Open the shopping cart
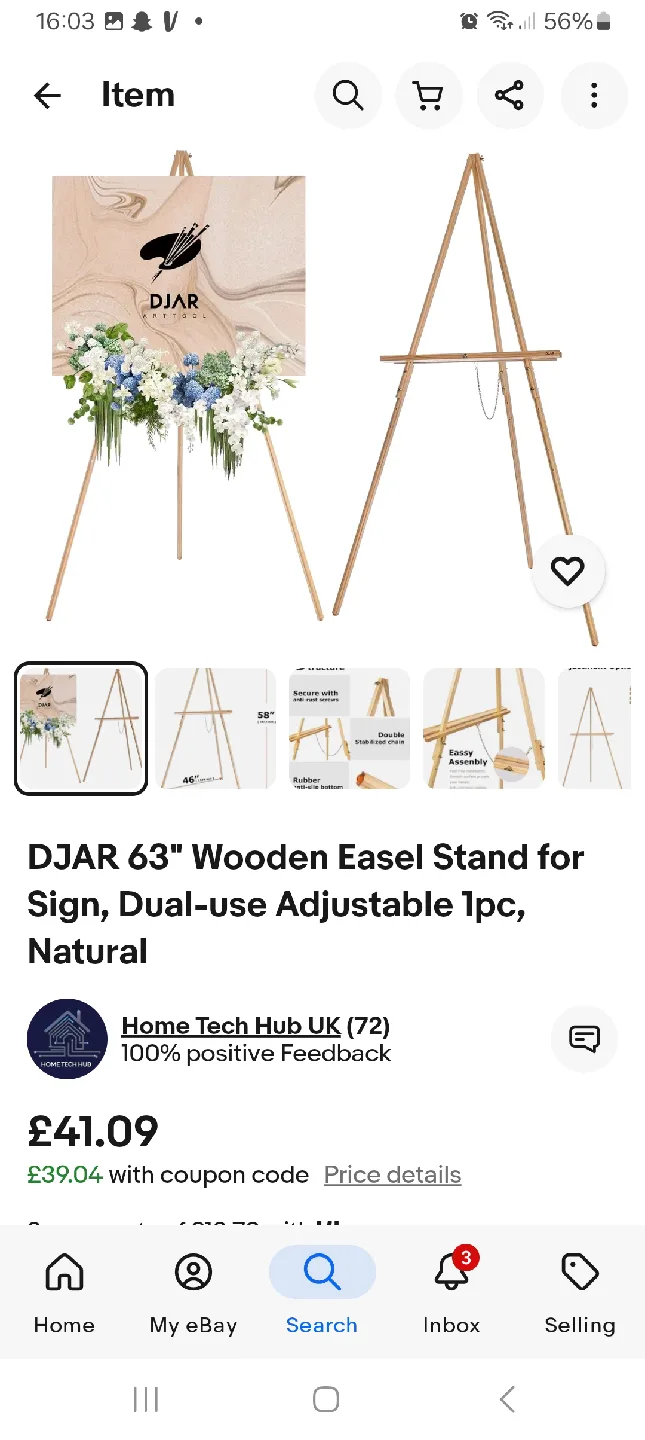645x1440 pixels. click(429, 96)
